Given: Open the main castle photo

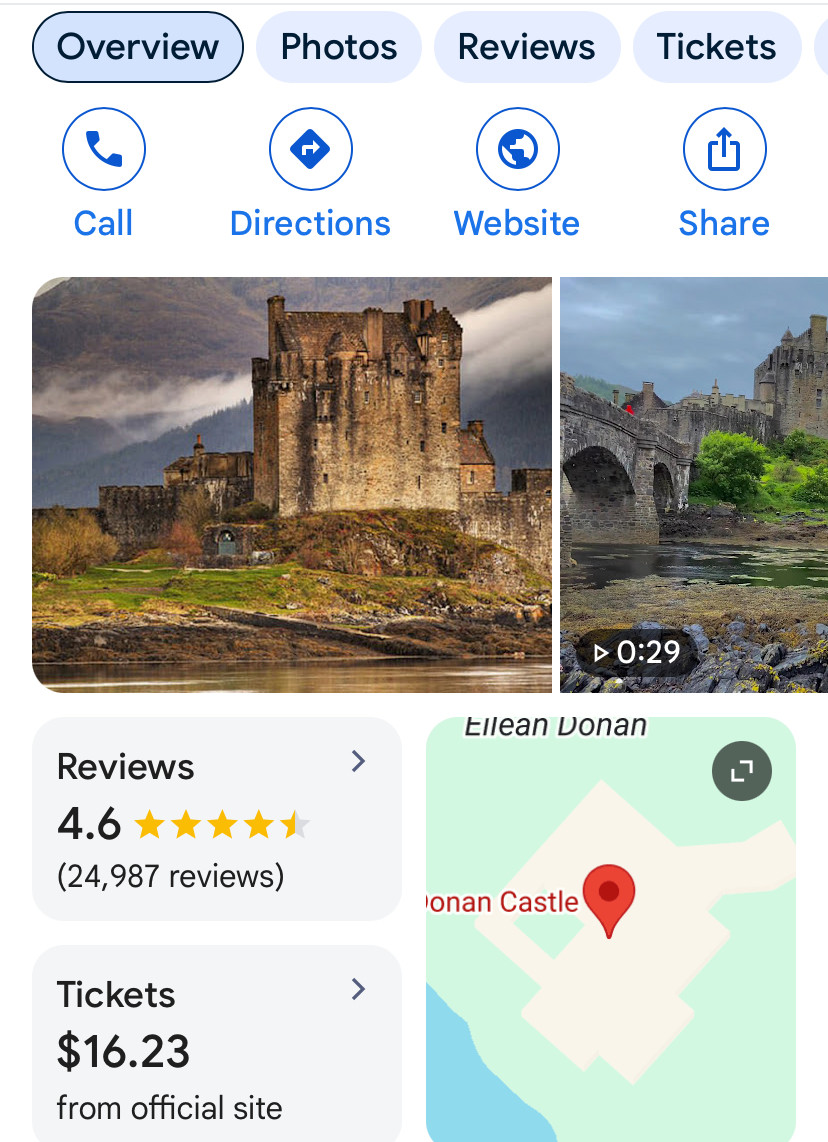Looking at the screenshot, I should tap(292, 484).
